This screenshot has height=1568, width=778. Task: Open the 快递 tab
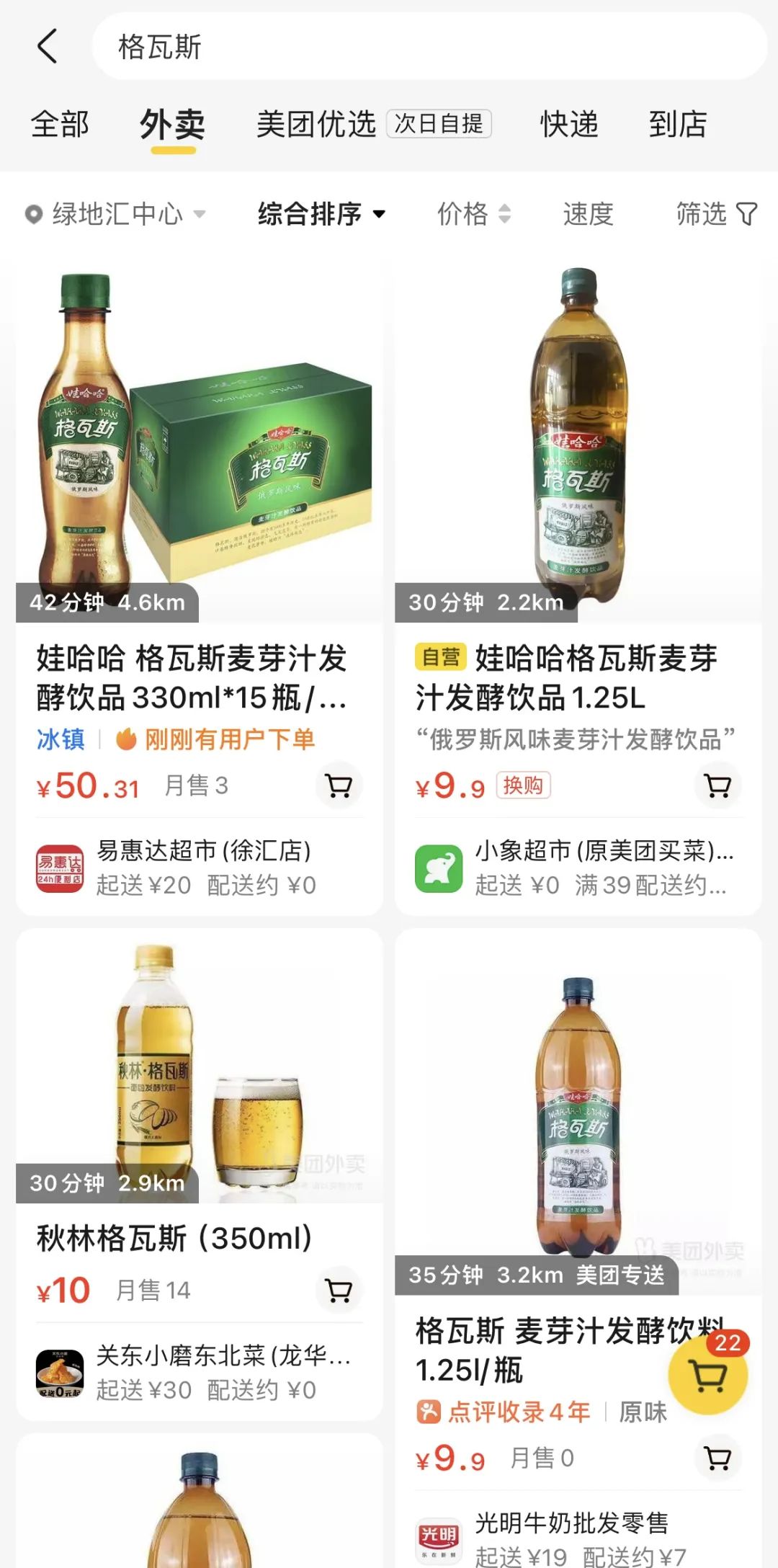pyautogui.click(x=569, y=124)
